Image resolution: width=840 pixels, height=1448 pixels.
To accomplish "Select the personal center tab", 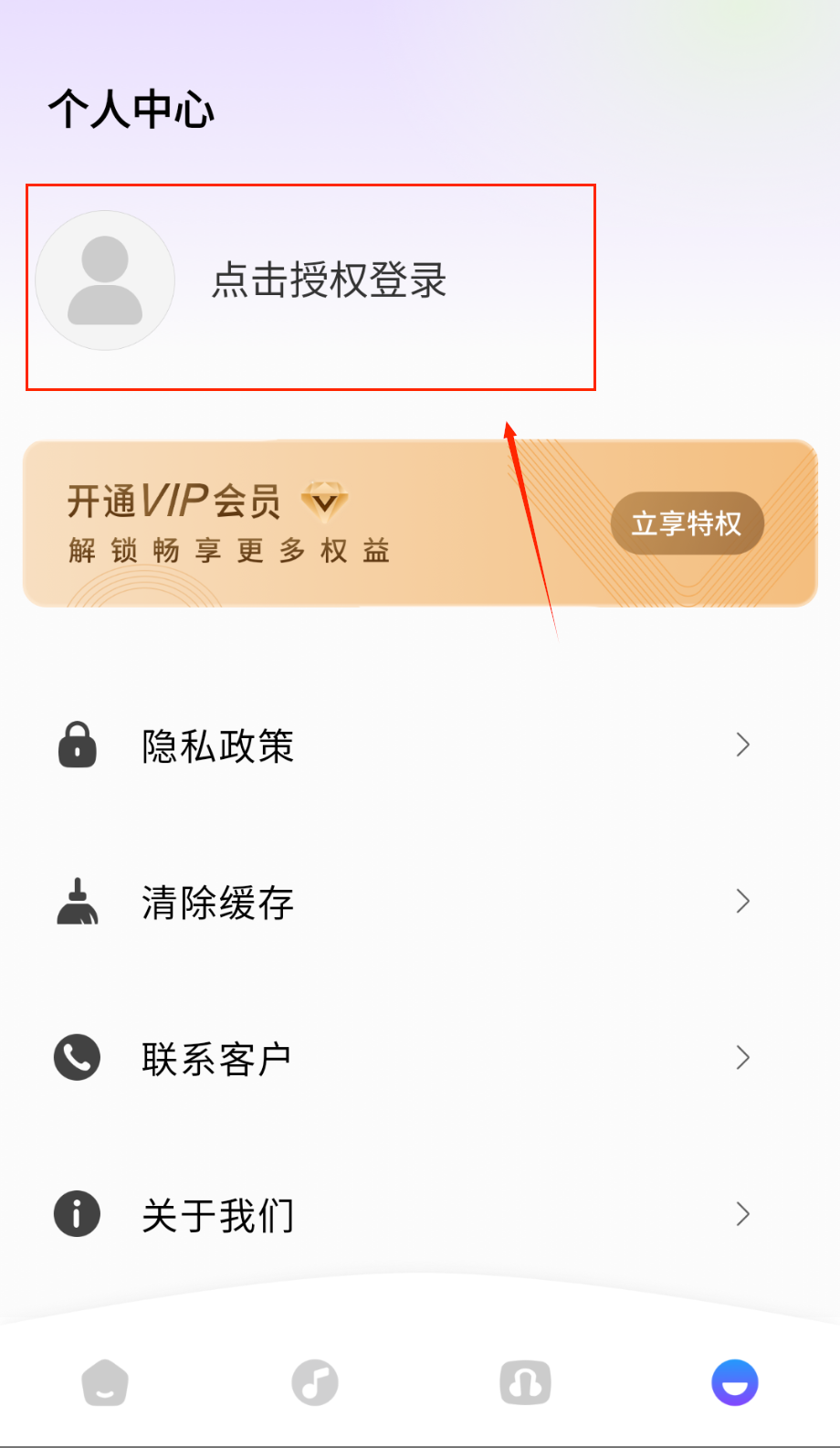I will (735, 1382).
